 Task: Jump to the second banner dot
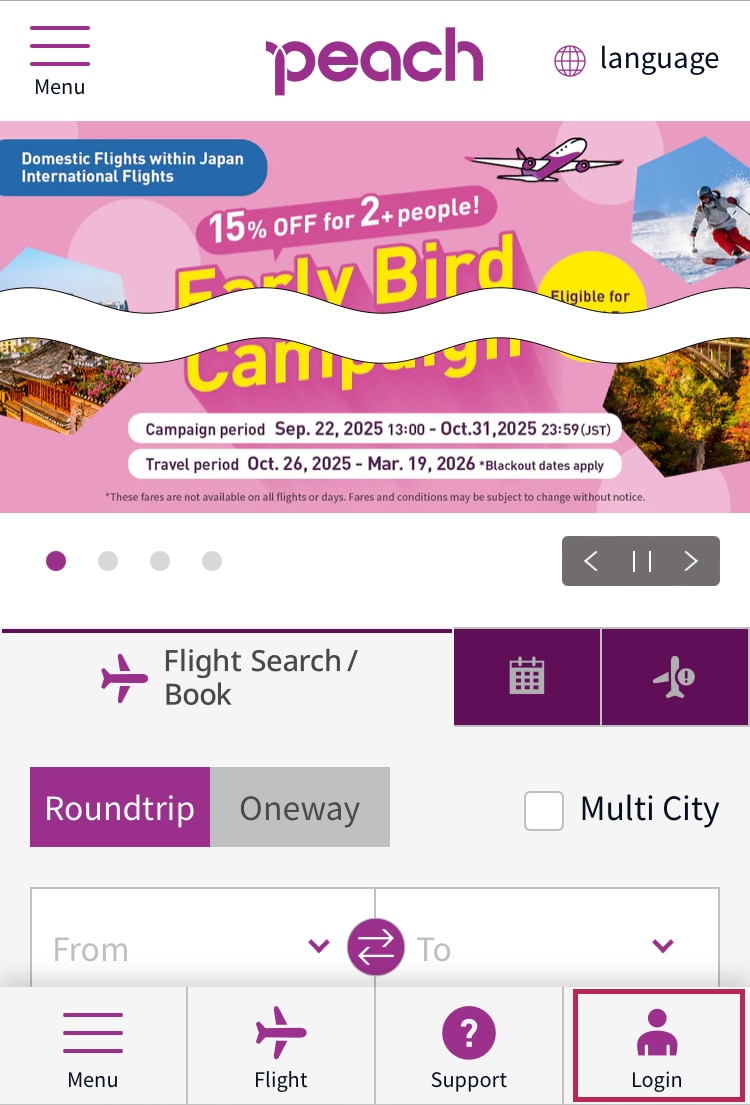[x=108, y=561]
